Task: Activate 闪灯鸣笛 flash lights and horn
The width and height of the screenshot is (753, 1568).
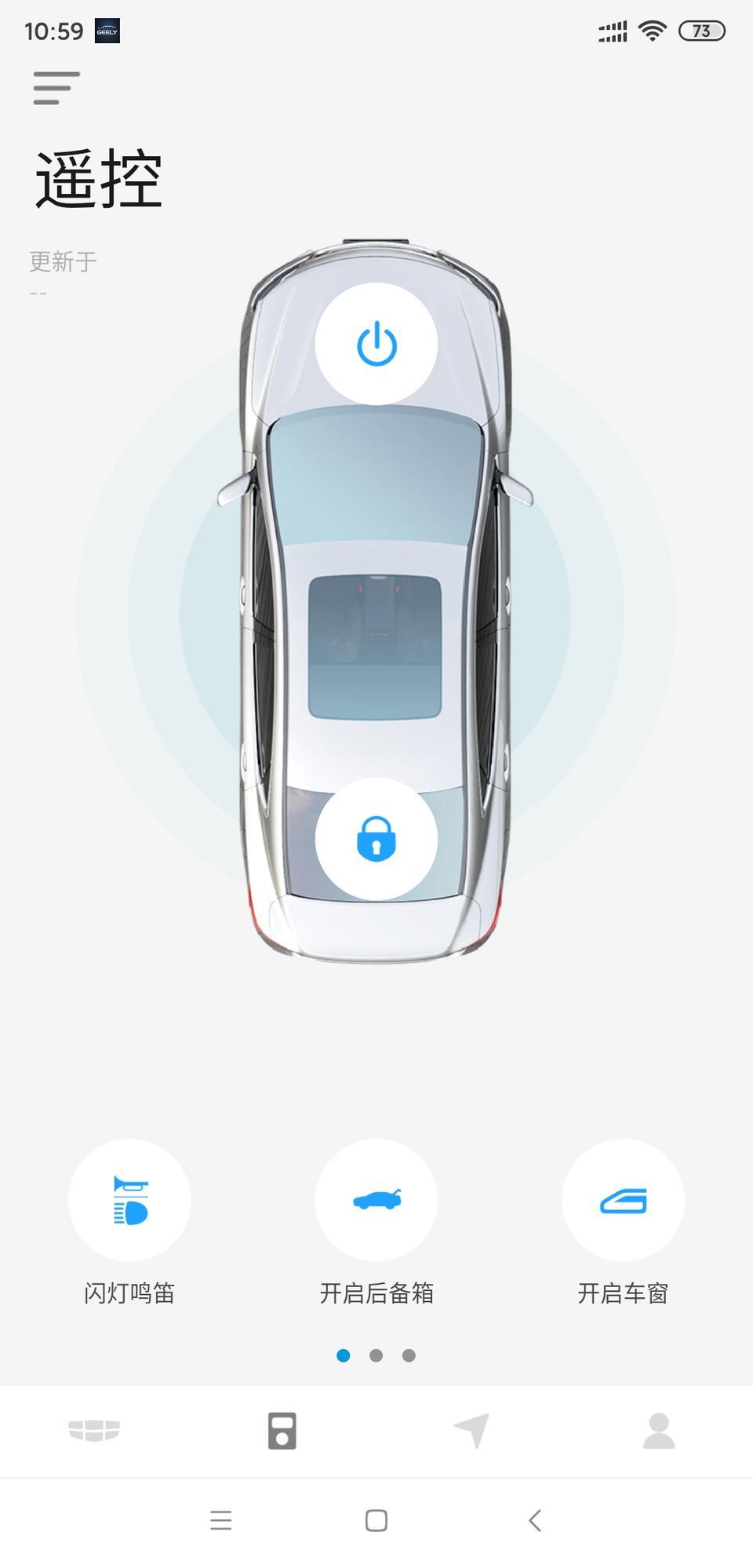Action: click(x=129, y=1200)
